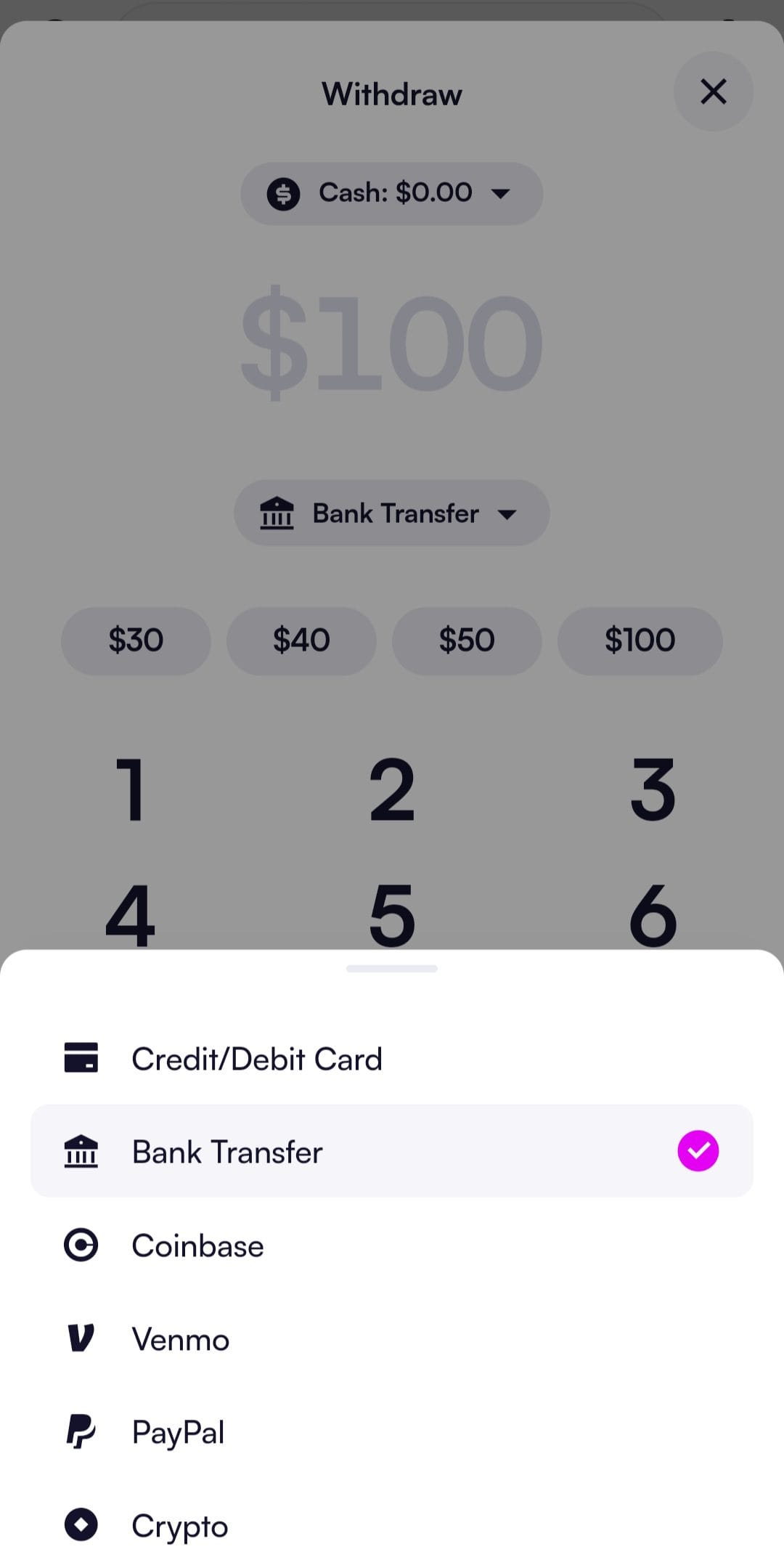Tap the $30 amount pill
This screenshot has height=1565, width=784.
coord(136,641)
